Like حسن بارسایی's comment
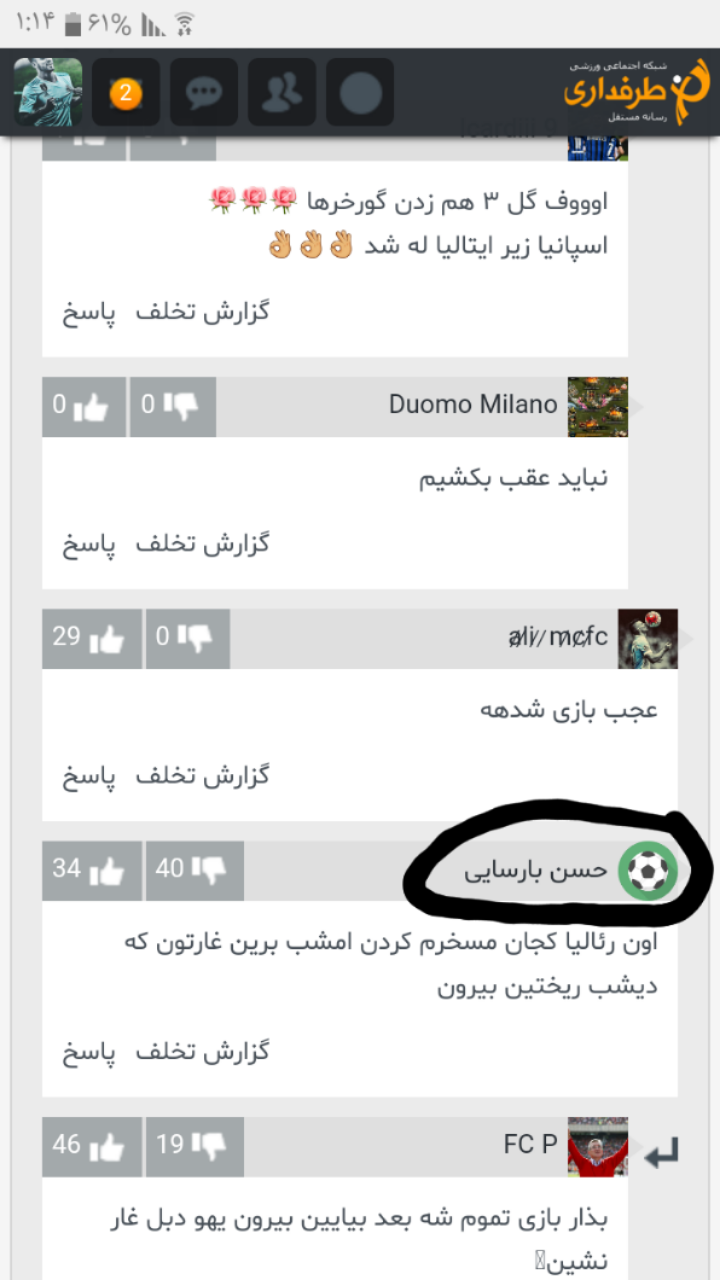 [x=92, y=871]
